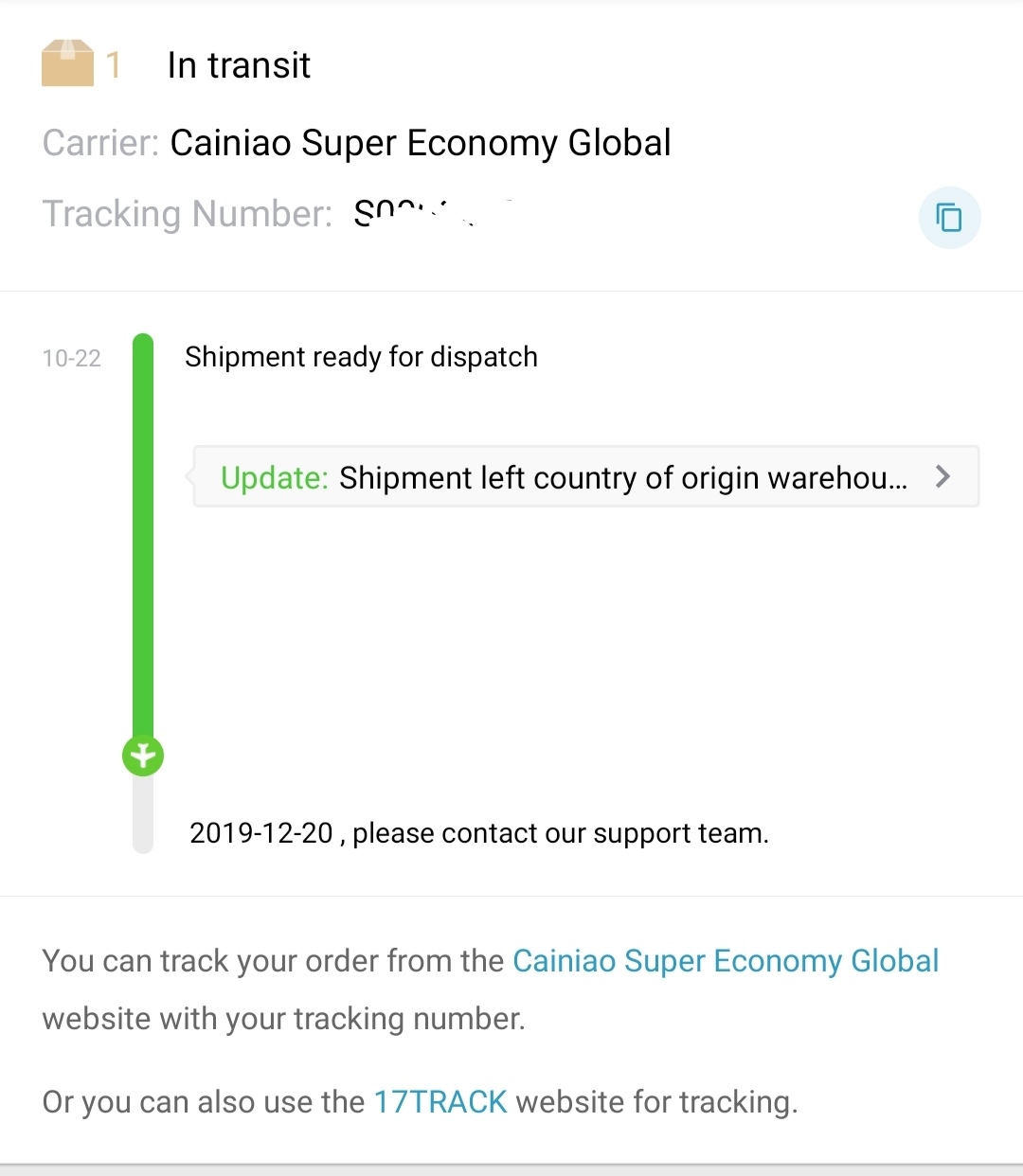Open the Cainiao Super Economy Global link
Image resolution: width=1023 pixels, height=1176 pixels.
(x=725, y=960)
